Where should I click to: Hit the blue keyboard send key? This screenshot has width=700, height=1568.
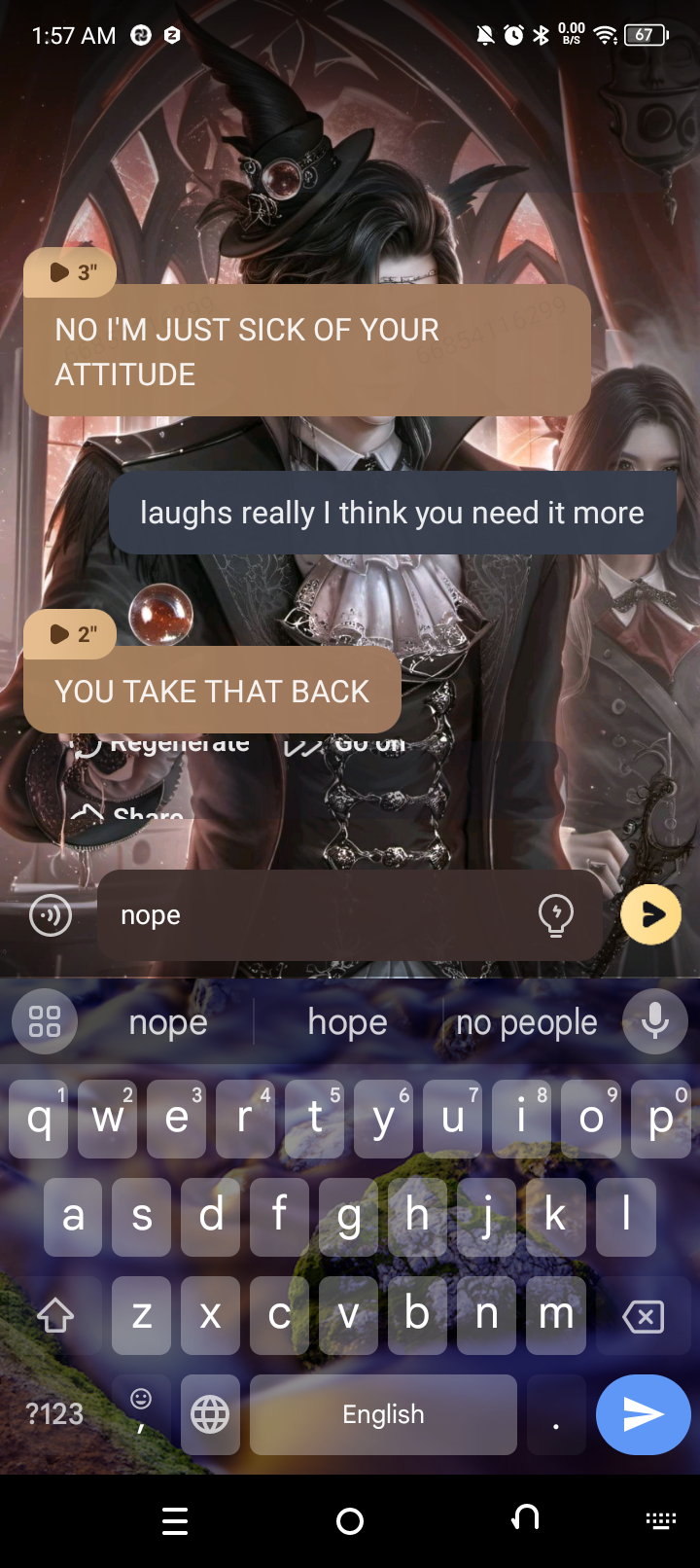pos(643,1414)
